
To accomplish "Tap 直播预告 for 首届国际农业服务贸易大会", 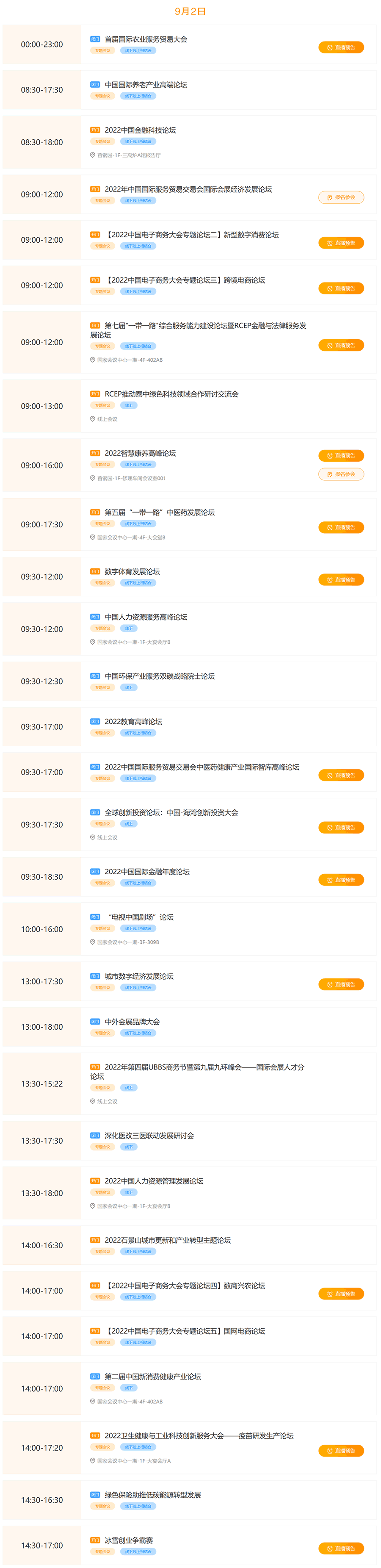I will pyautogui.click(x=341, y=47).
